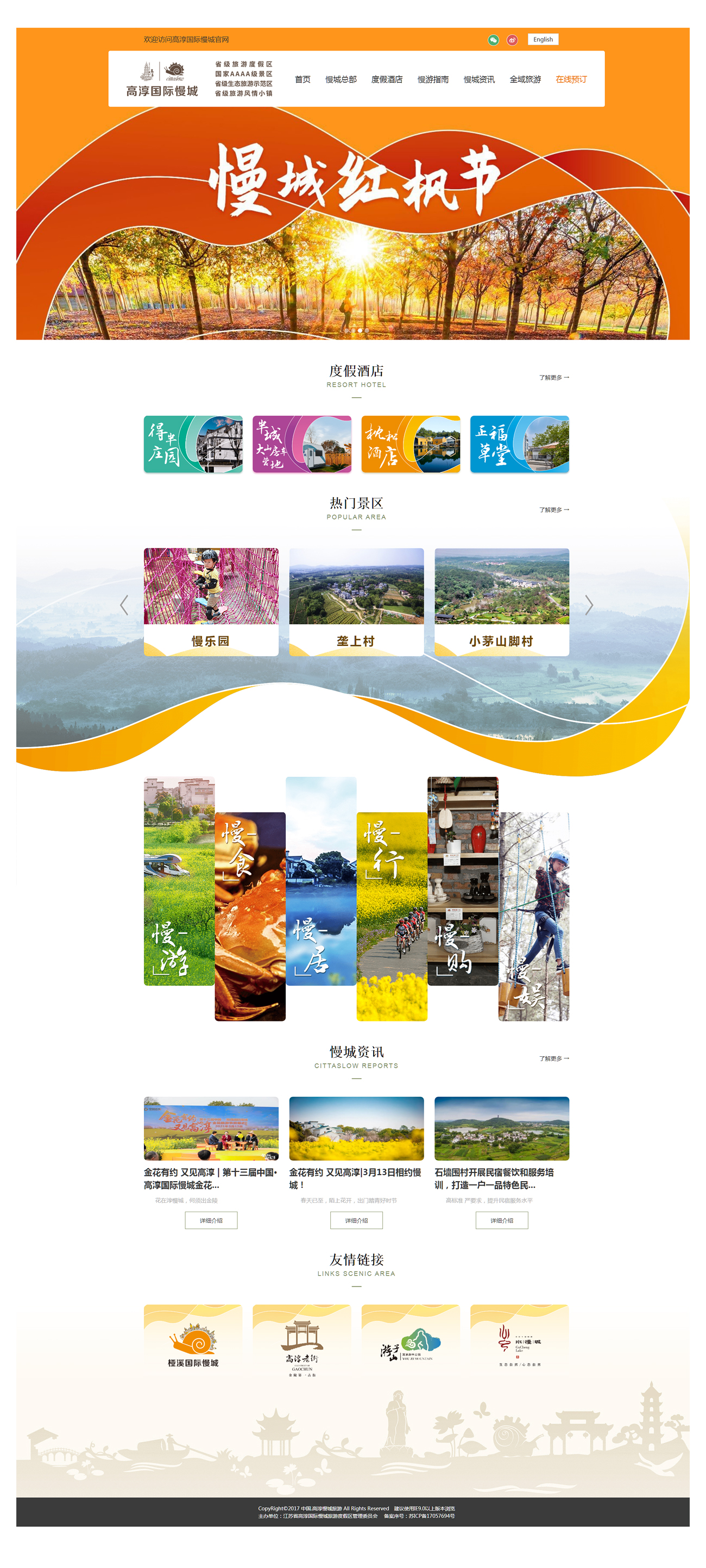Screen dimensions: 706x1568
Task: Open the 正福草堂 hotel card
Action: tap(519, 444)
